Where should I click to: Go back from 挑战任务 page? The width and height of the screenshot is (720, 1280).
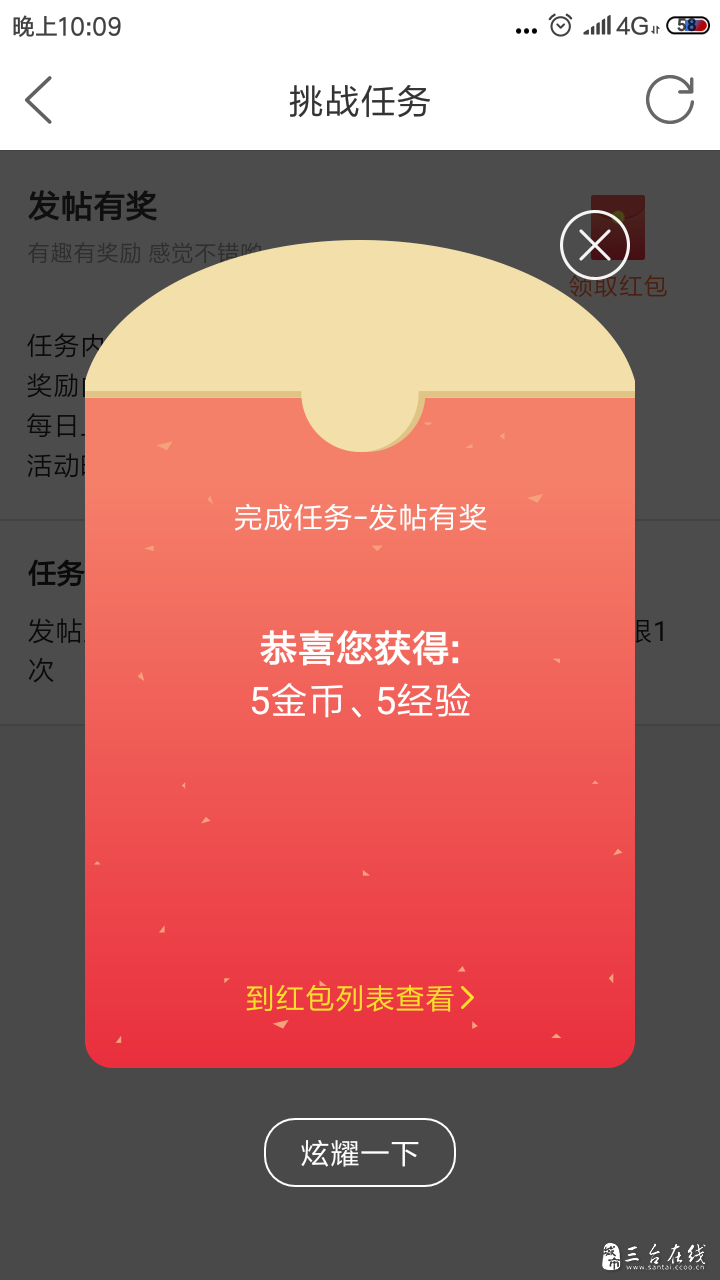(x=38, y=100)
